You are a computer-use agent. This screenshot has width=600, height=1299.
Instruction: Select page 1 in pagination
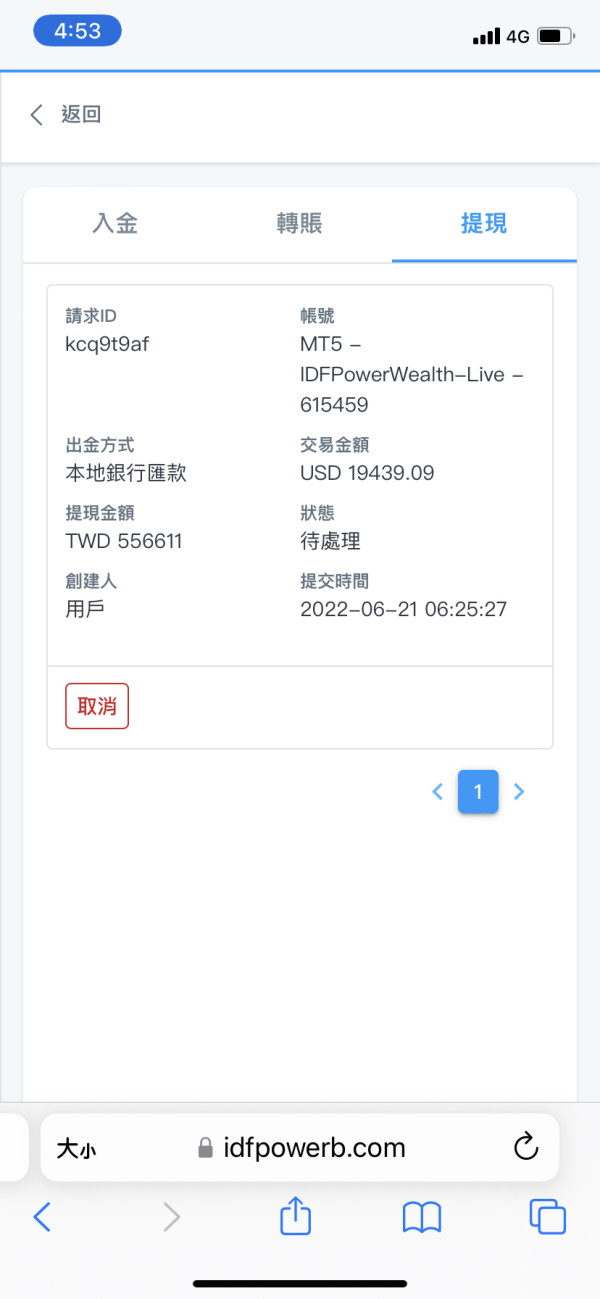click(x=478, y=792)
